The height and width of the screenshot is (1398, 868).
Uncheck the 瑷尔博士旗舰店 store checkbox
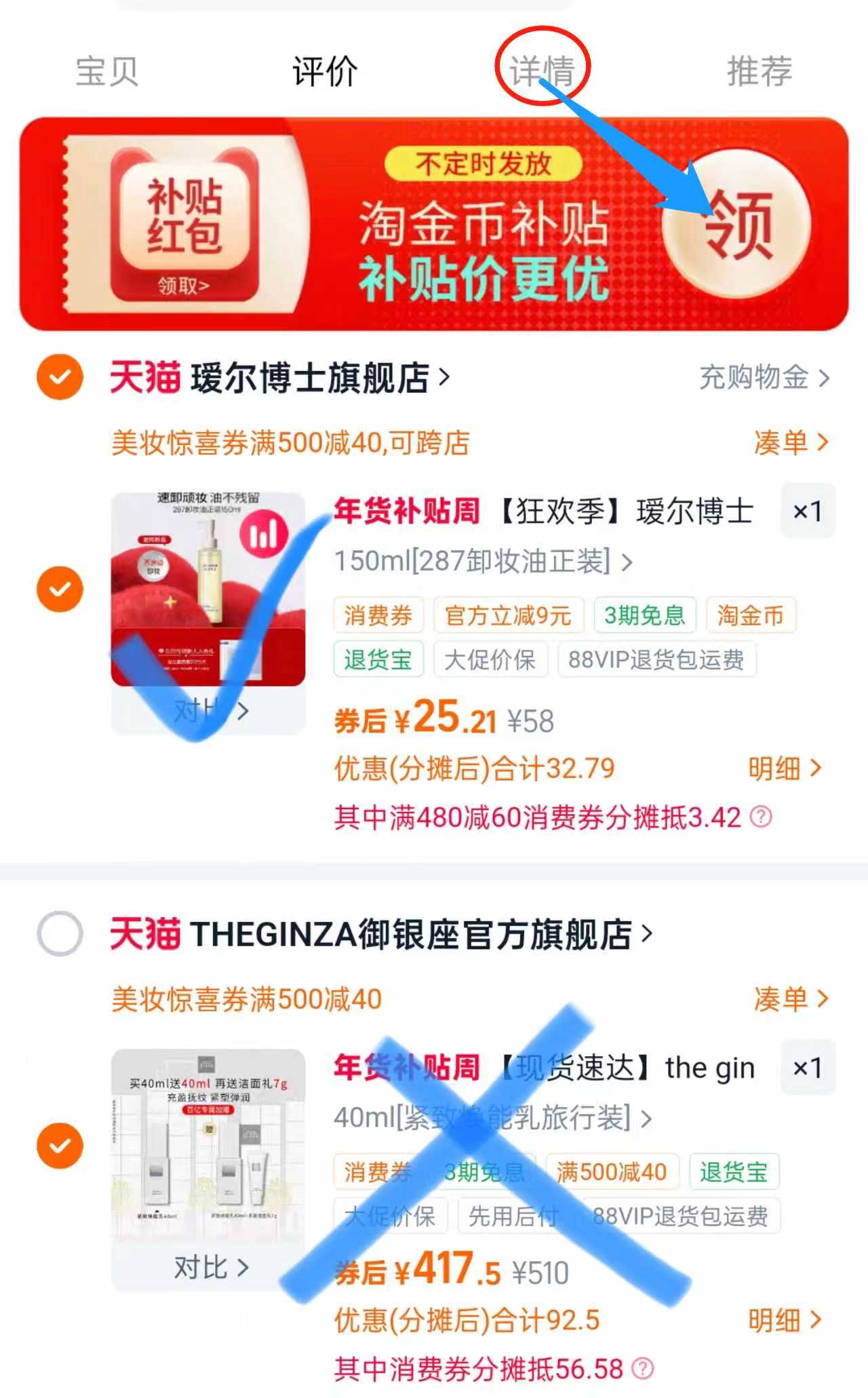60,378
